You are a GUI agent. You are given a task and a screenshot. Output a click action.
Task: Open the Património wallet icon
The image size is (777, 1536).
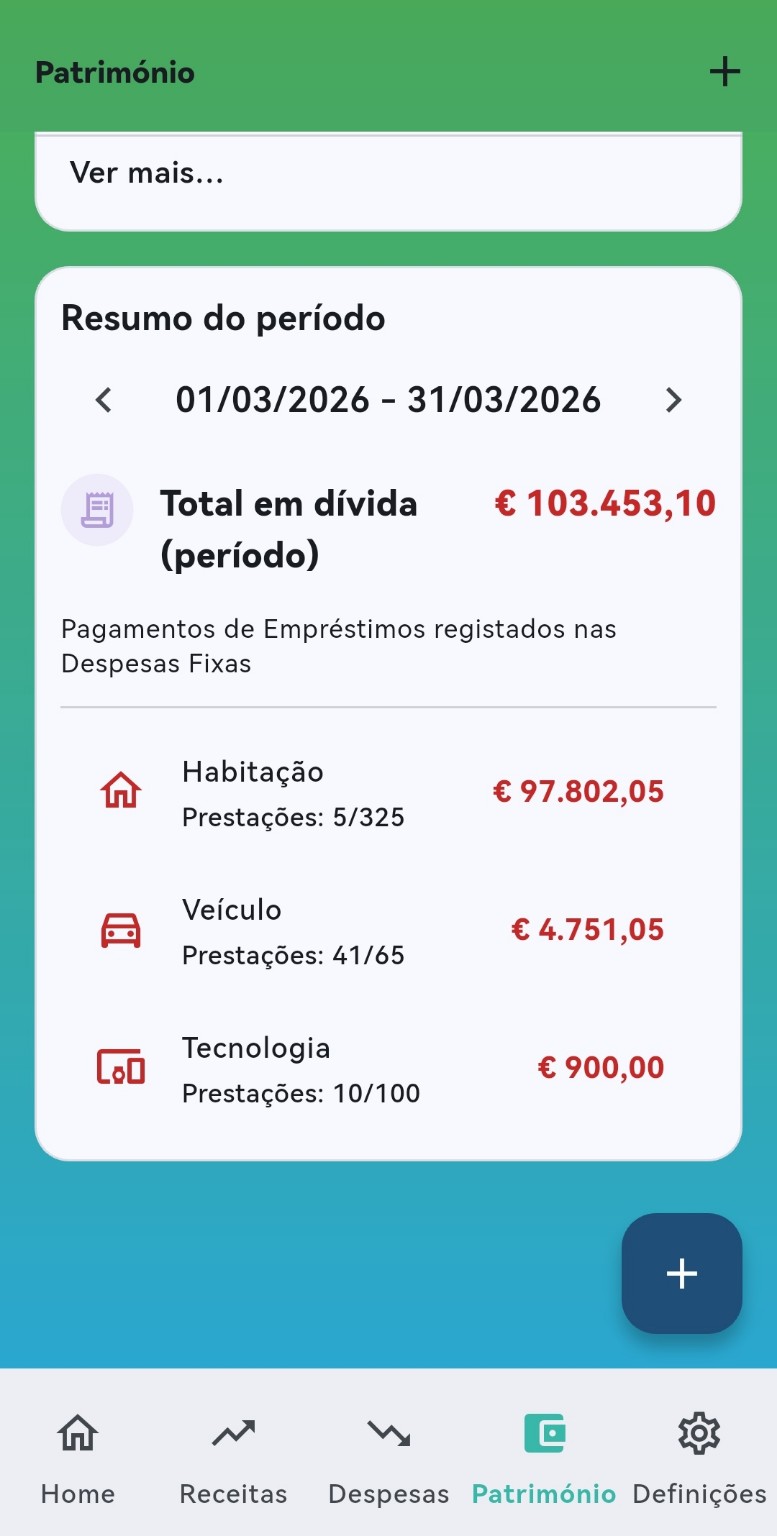point(543,1432)
